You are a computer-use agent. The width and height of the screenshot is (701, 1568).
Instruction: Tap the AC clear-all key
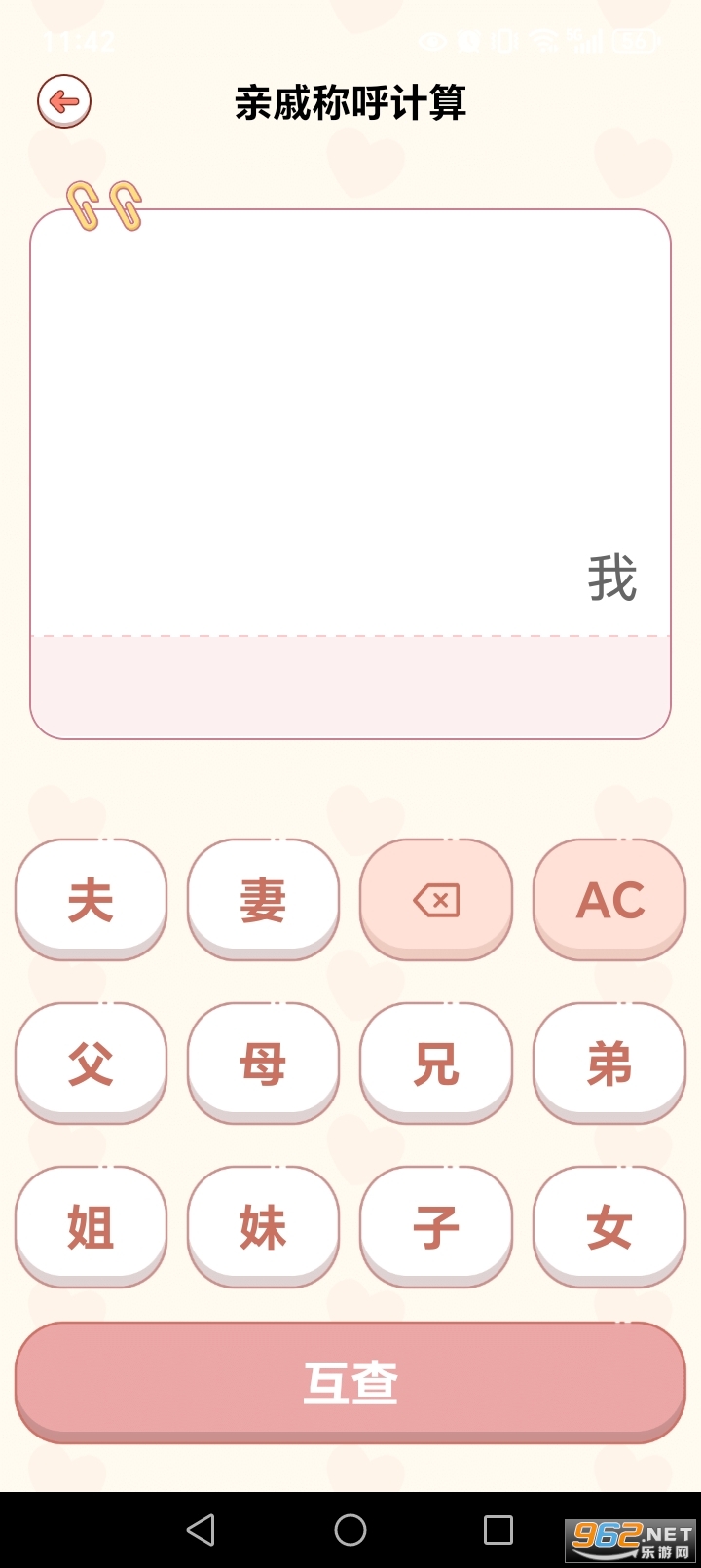point(609,899)
